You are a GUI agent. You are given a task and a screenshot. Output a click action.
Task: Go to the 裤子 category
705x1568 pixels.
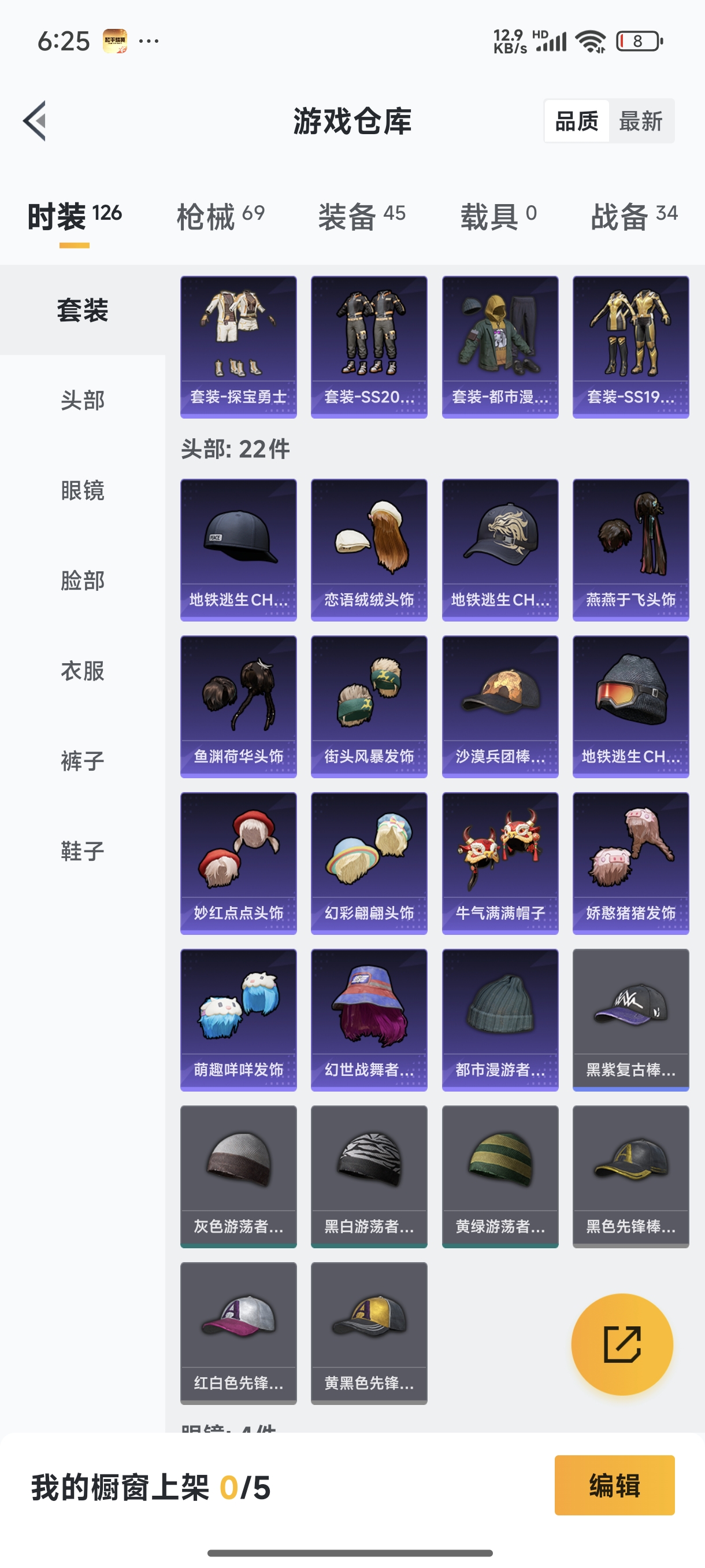[83, 761]
